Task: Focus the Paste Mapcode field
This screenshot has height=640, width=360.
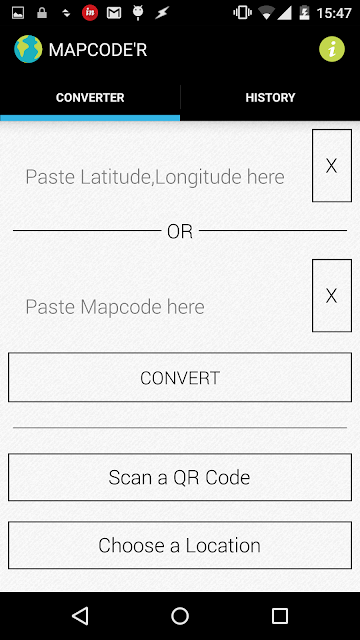Action: click(157, 307)
